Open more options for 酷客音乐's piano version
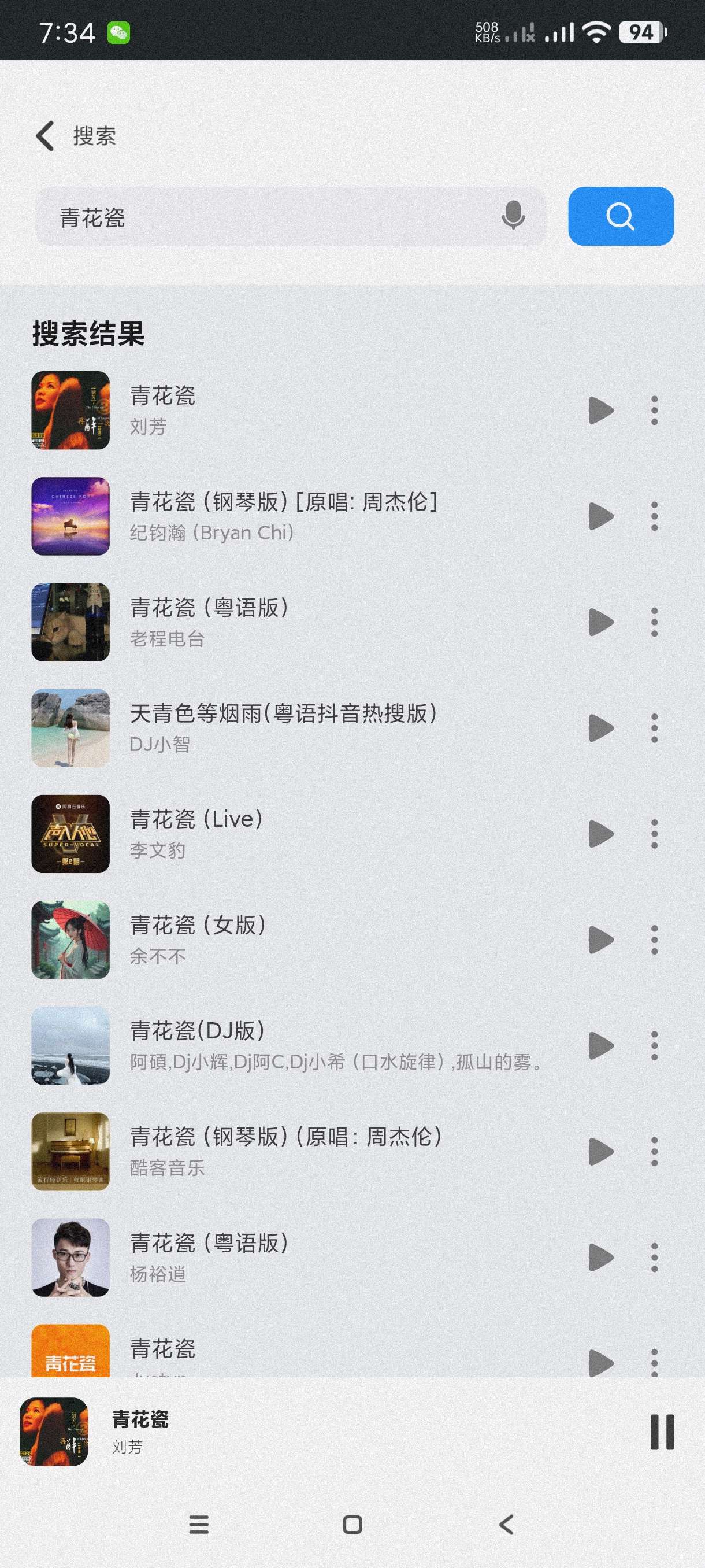 (x=654, y=1152)
